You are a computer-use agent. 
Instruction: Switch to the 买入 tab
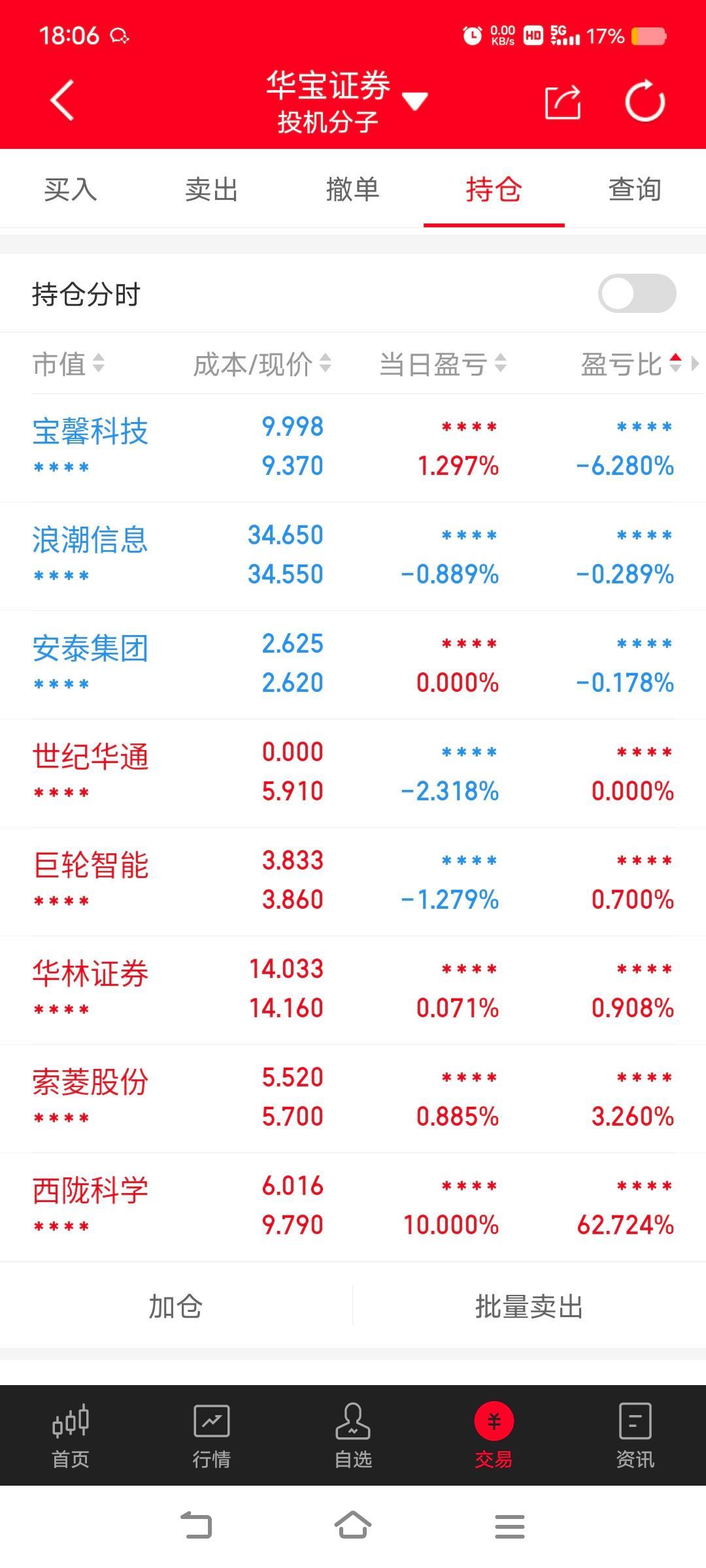coord(71,189)
